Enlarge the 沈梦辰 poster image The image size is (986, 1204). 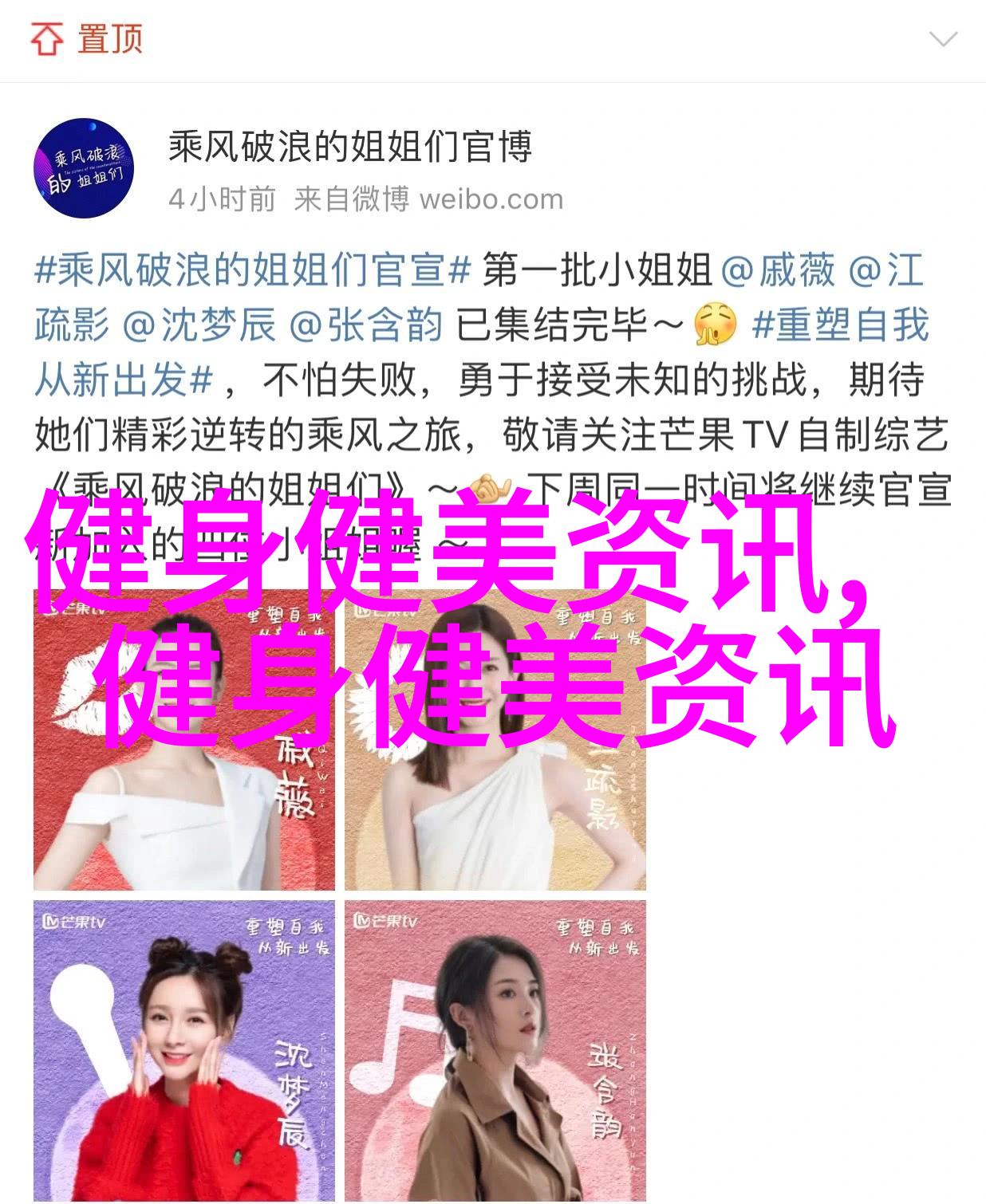[184, 1051]
